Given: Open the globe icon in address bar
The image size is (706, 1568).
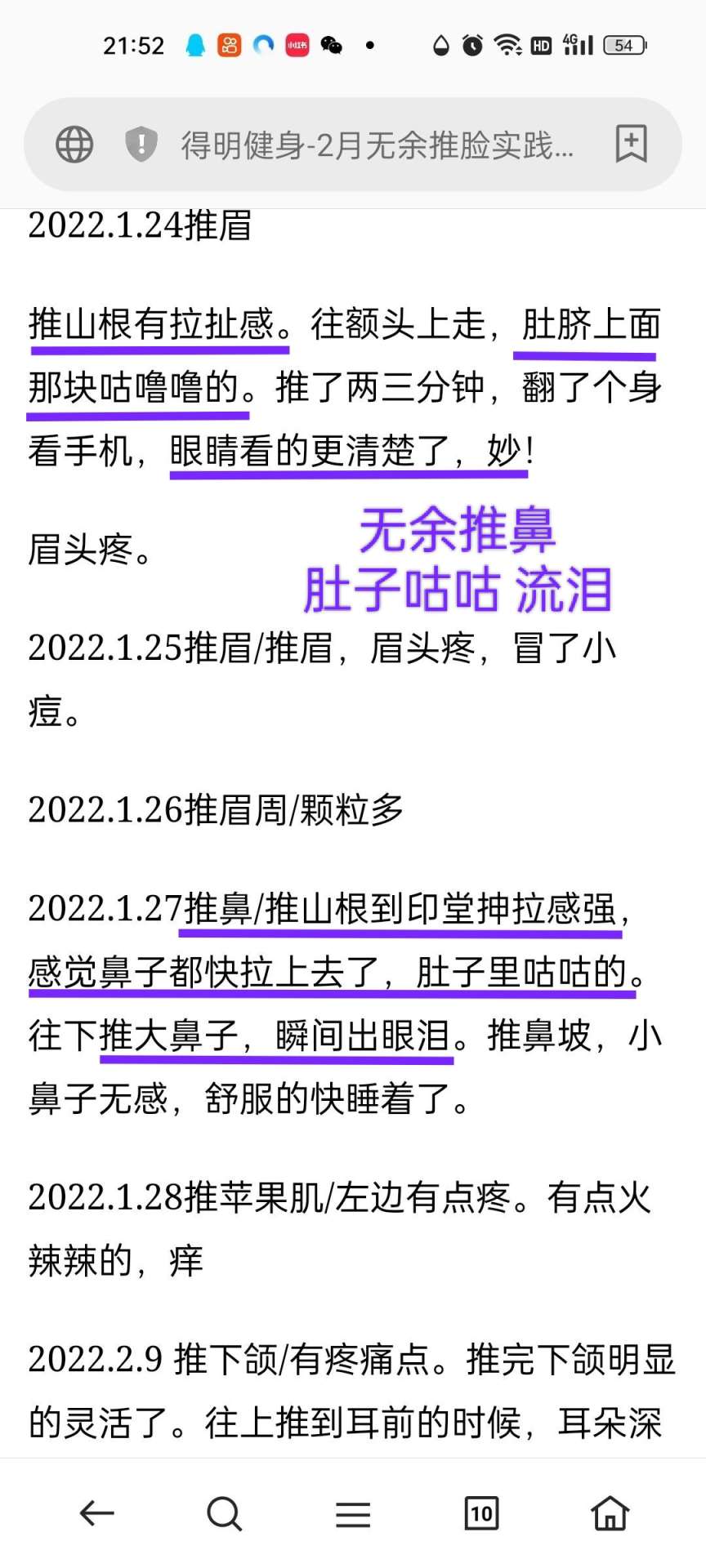Looking at the screenshot, I should (x=74, y=145).
